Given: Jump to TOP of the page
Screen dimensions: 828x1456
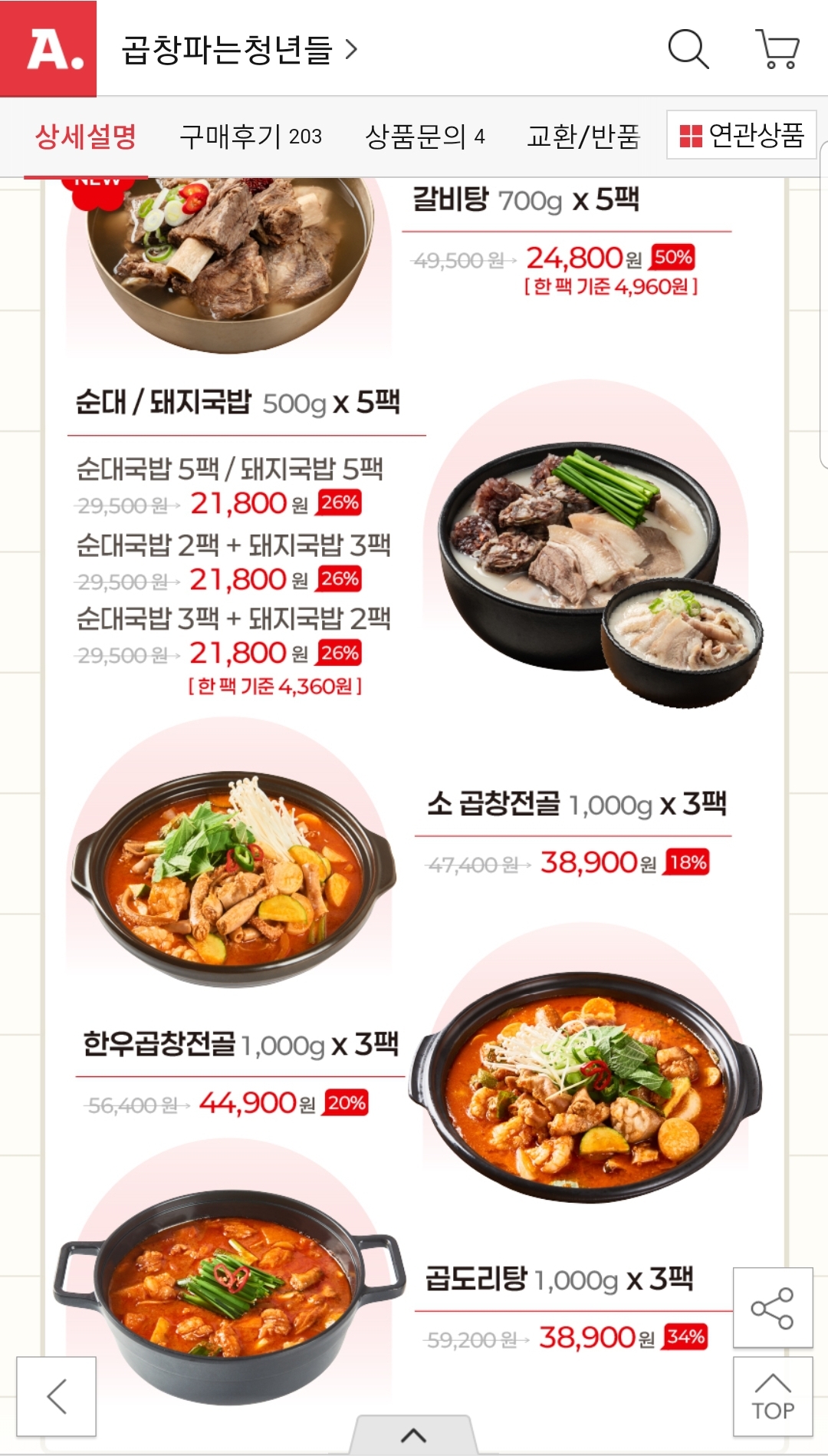Looking at the screenshot, I should (x=772, y=1396).
